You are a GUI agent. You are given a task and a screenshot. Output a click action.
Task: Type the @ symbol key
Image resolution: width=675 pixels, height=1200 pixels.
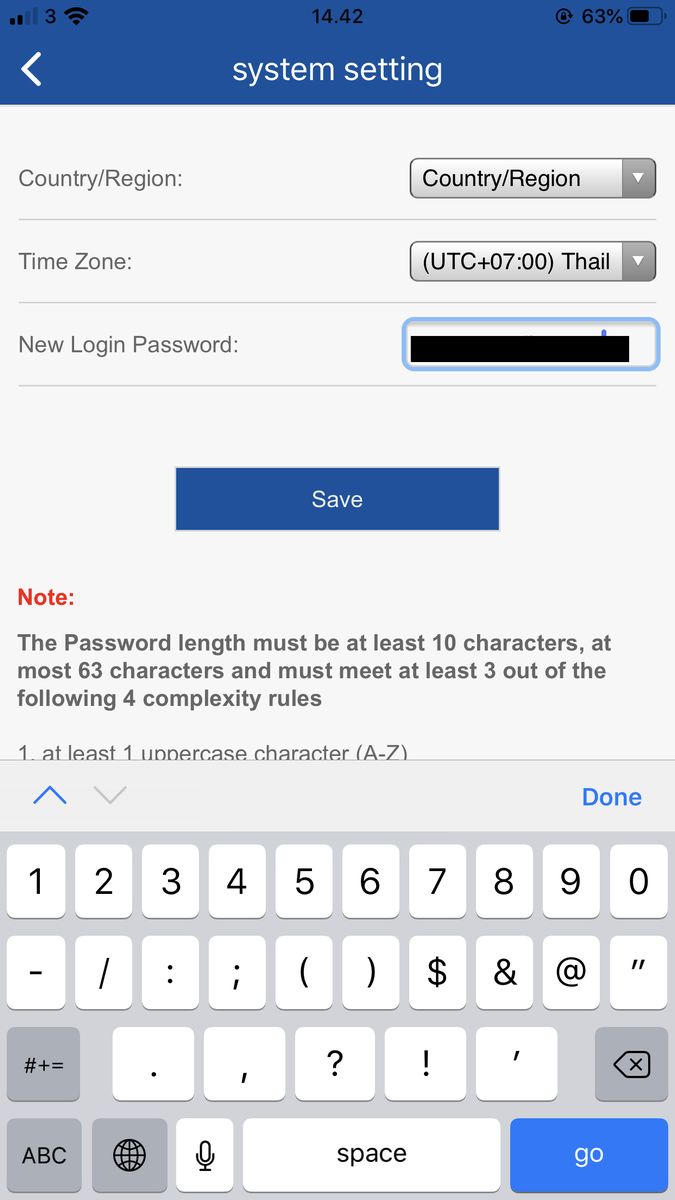[x=570, y=972]
